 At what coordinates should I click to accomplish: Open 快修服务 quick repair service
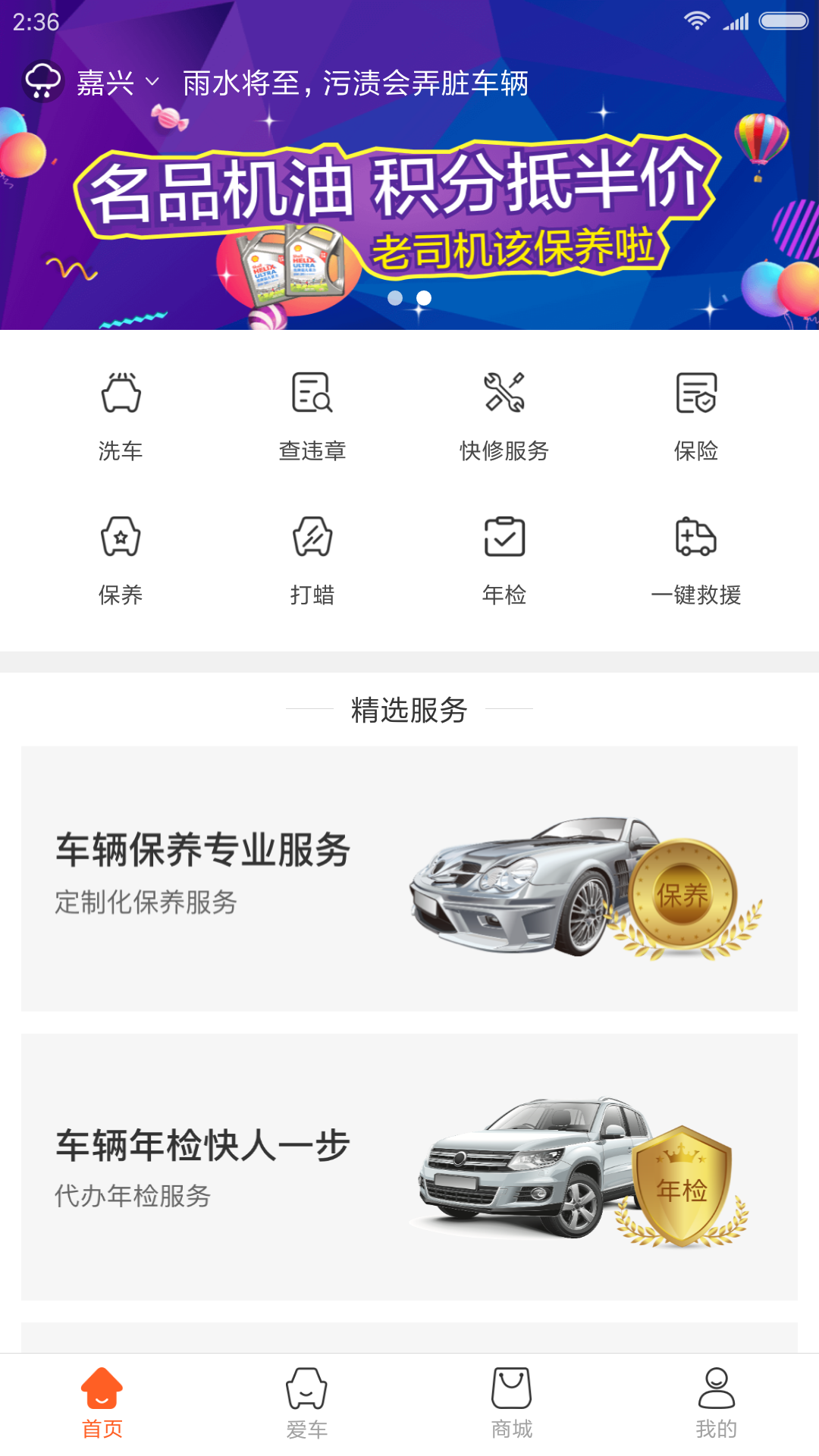504,413
